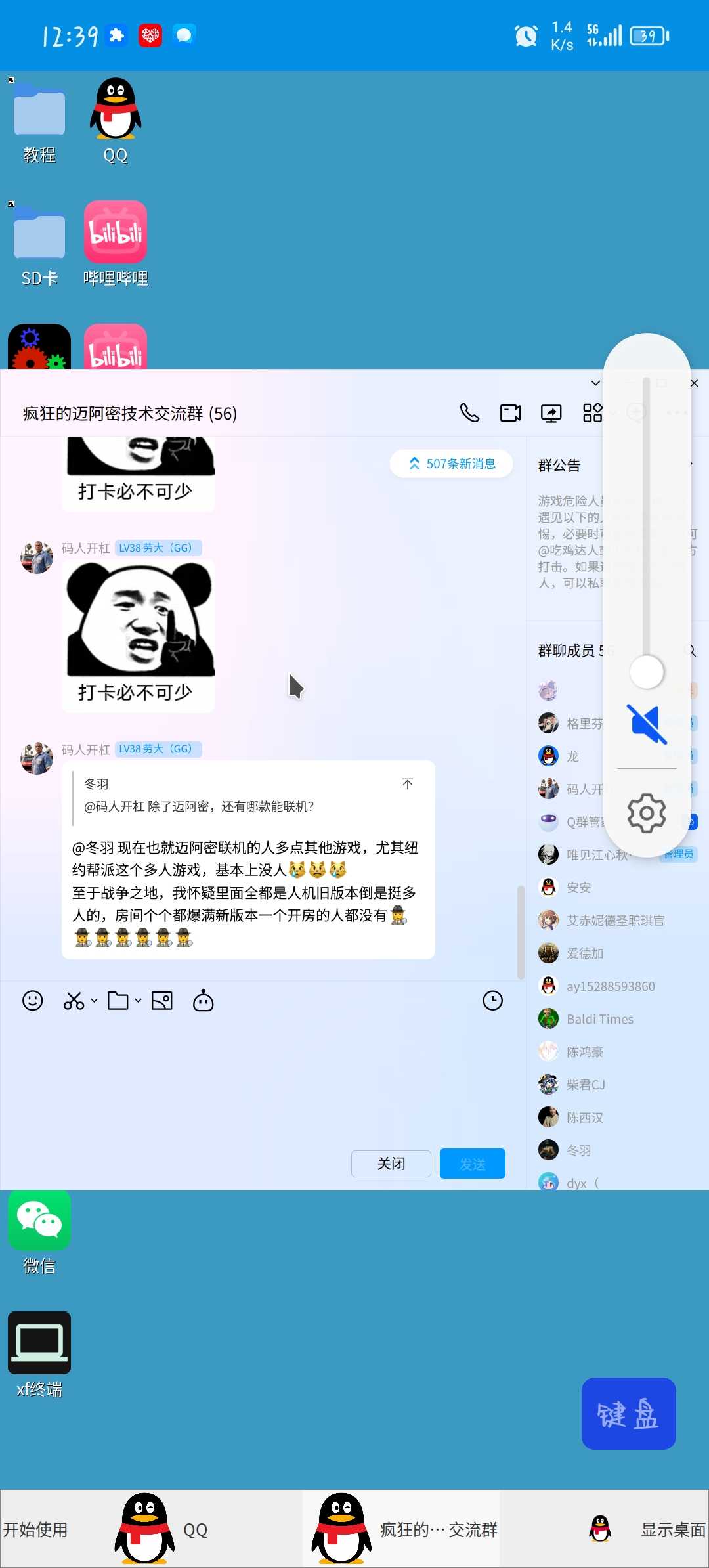Open the image attachment icon
The width and height of the screenshot is (709, 1568).
point(162,1001)
